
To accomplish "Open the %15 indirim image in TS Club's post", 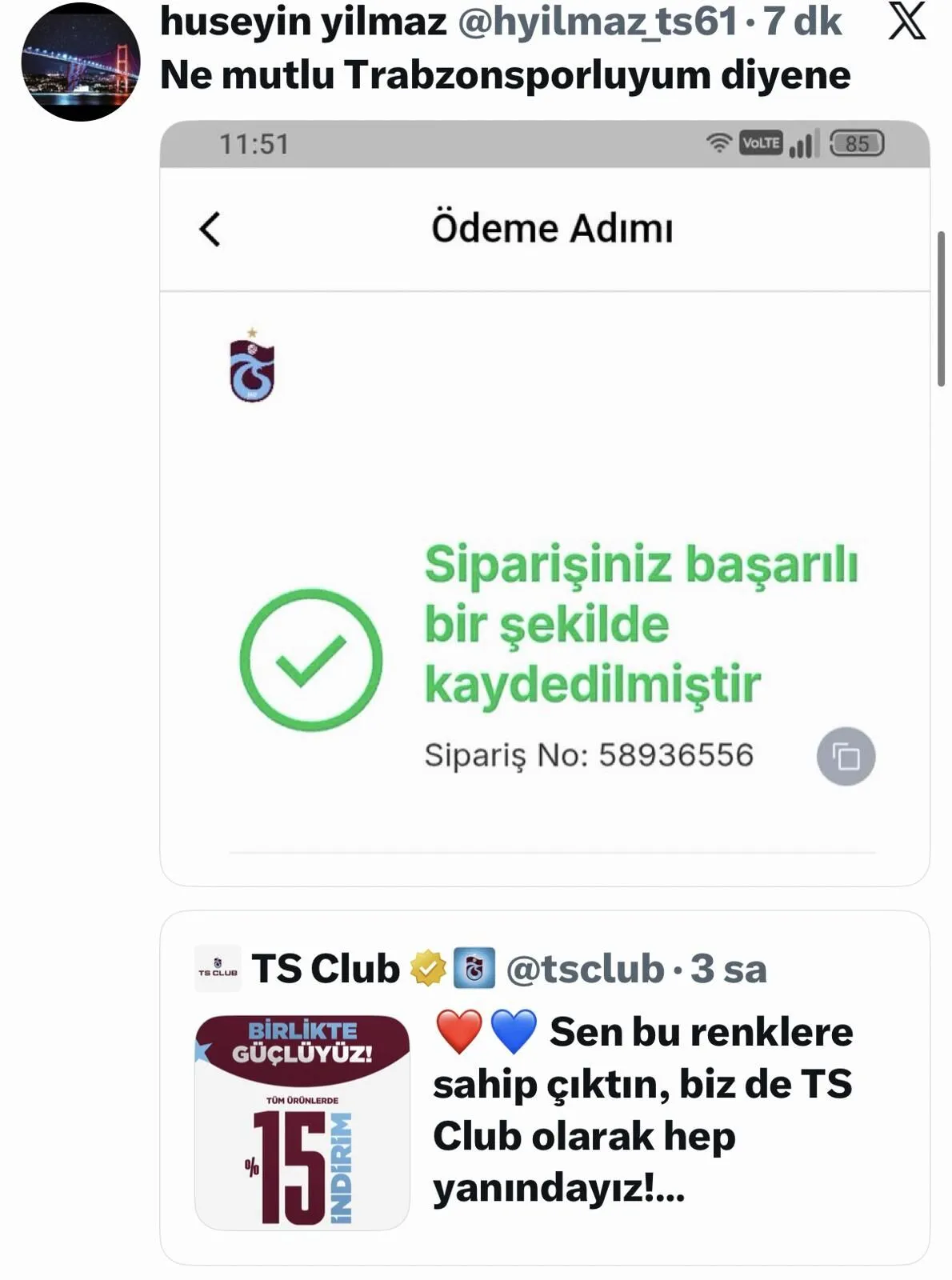I will 302,1122.
